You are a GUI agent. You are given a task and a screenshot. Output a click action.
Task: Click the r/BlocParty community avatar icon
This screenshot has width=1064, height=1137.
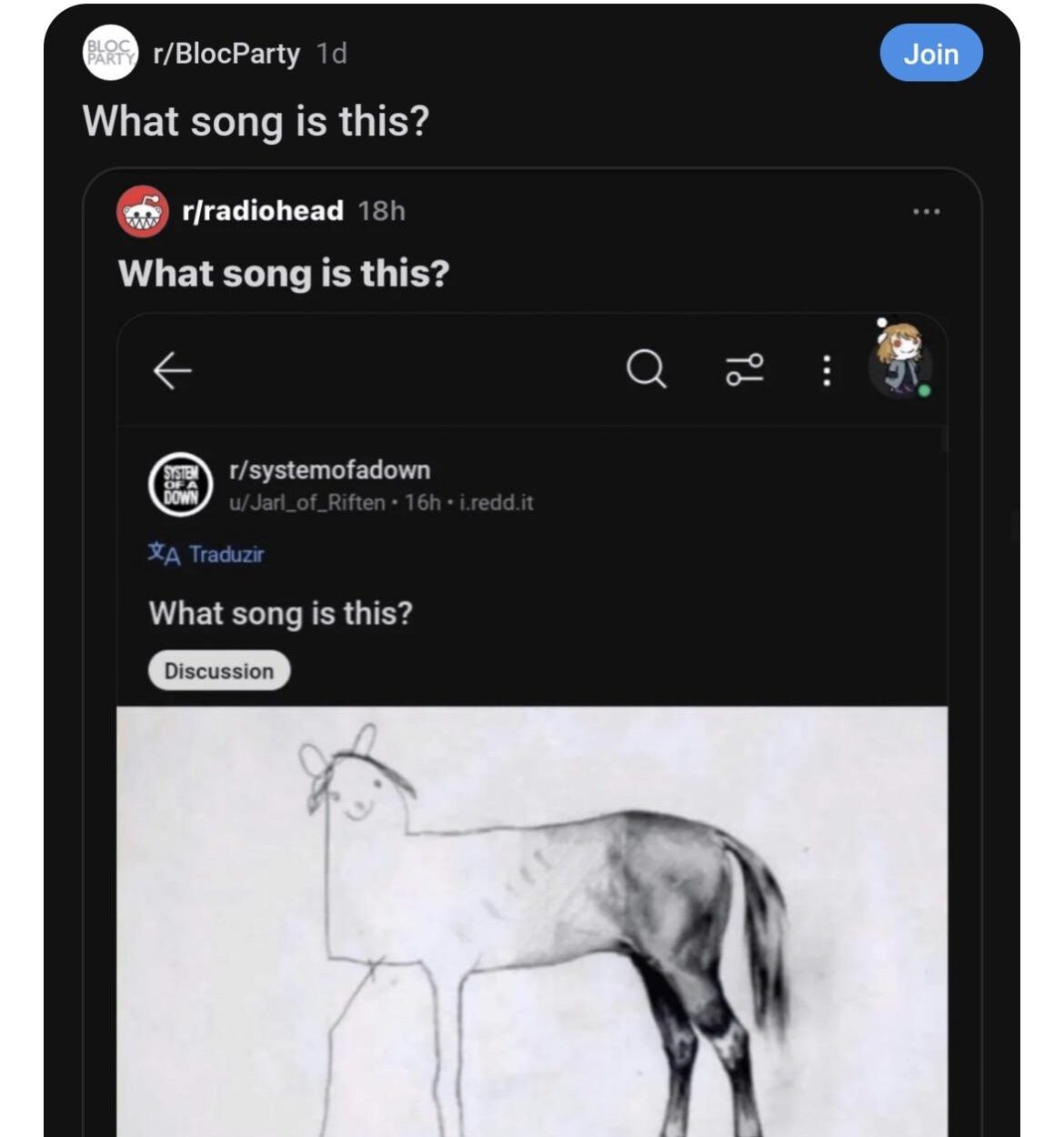click(110, 54)
